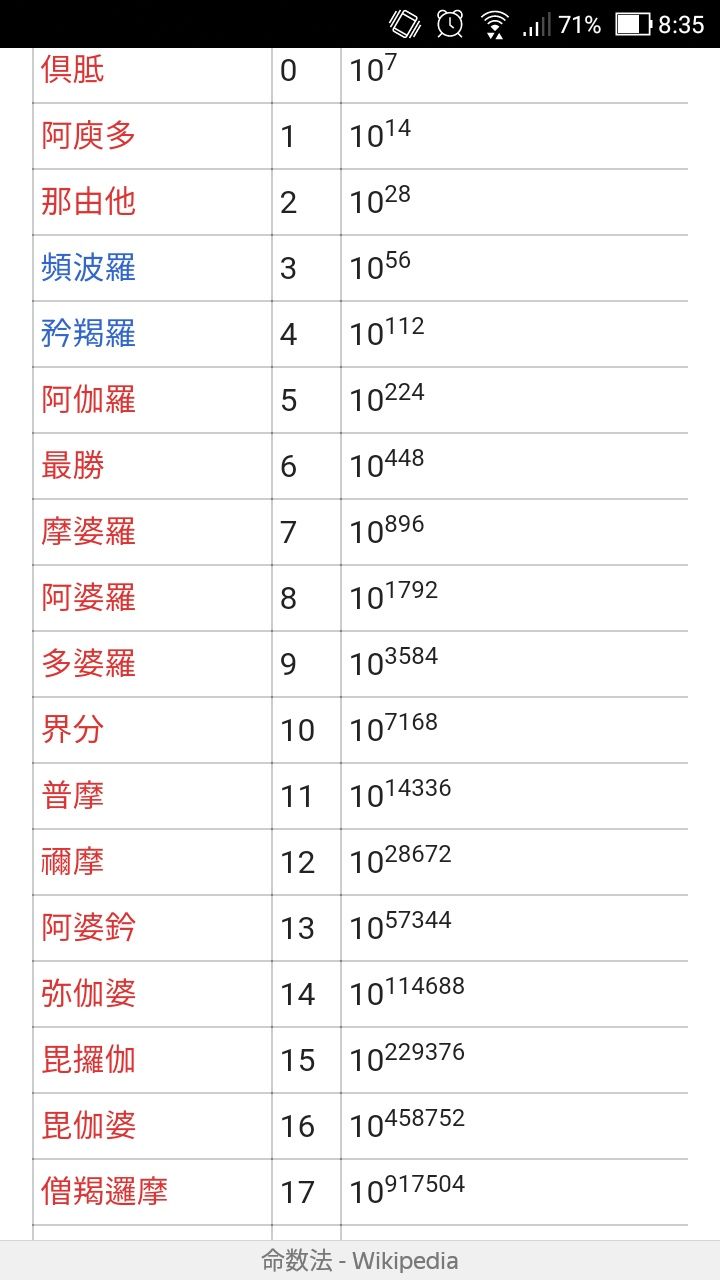Open the 多婆羅 link

coord(88,664)
